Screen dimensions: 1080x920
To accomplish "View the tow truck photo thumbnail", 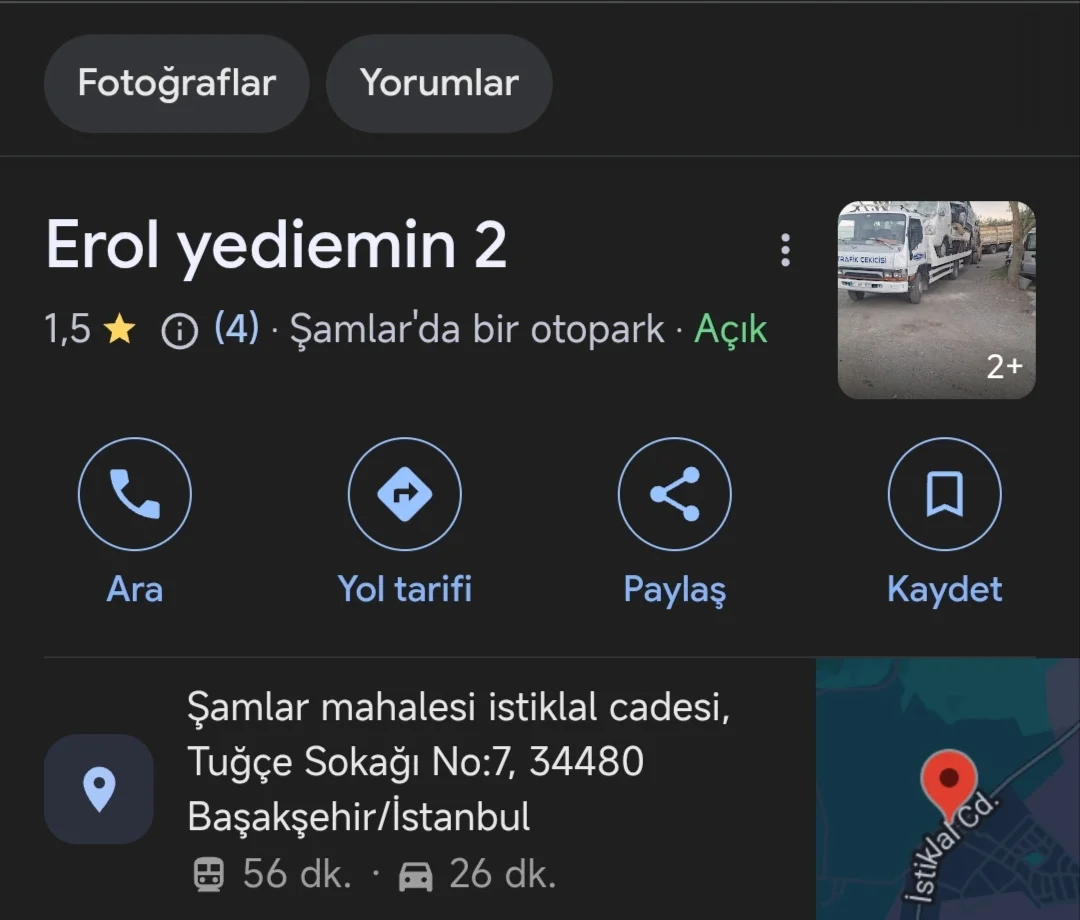I will pos(936,300).
